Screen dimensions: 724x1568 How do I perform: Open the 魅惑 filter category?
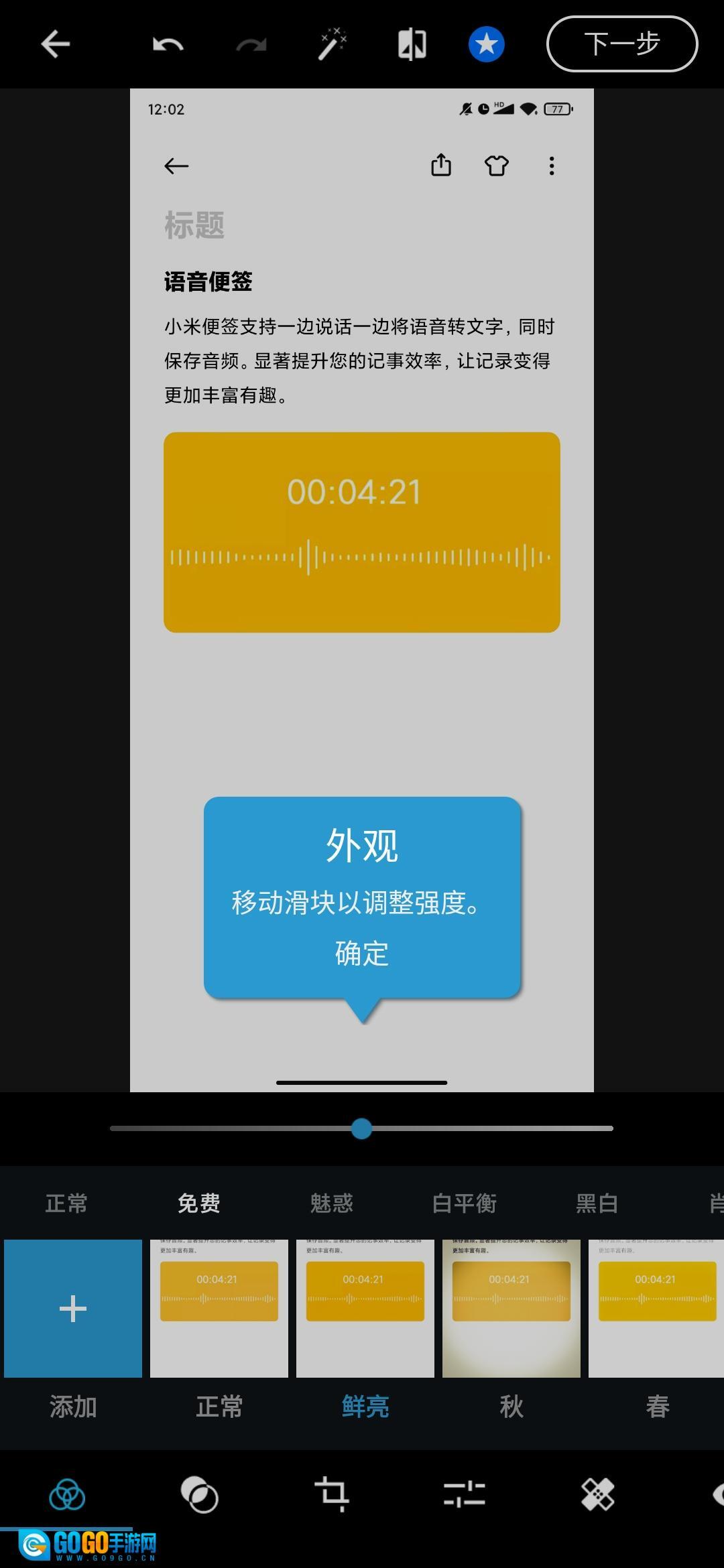click(332, 1203)
